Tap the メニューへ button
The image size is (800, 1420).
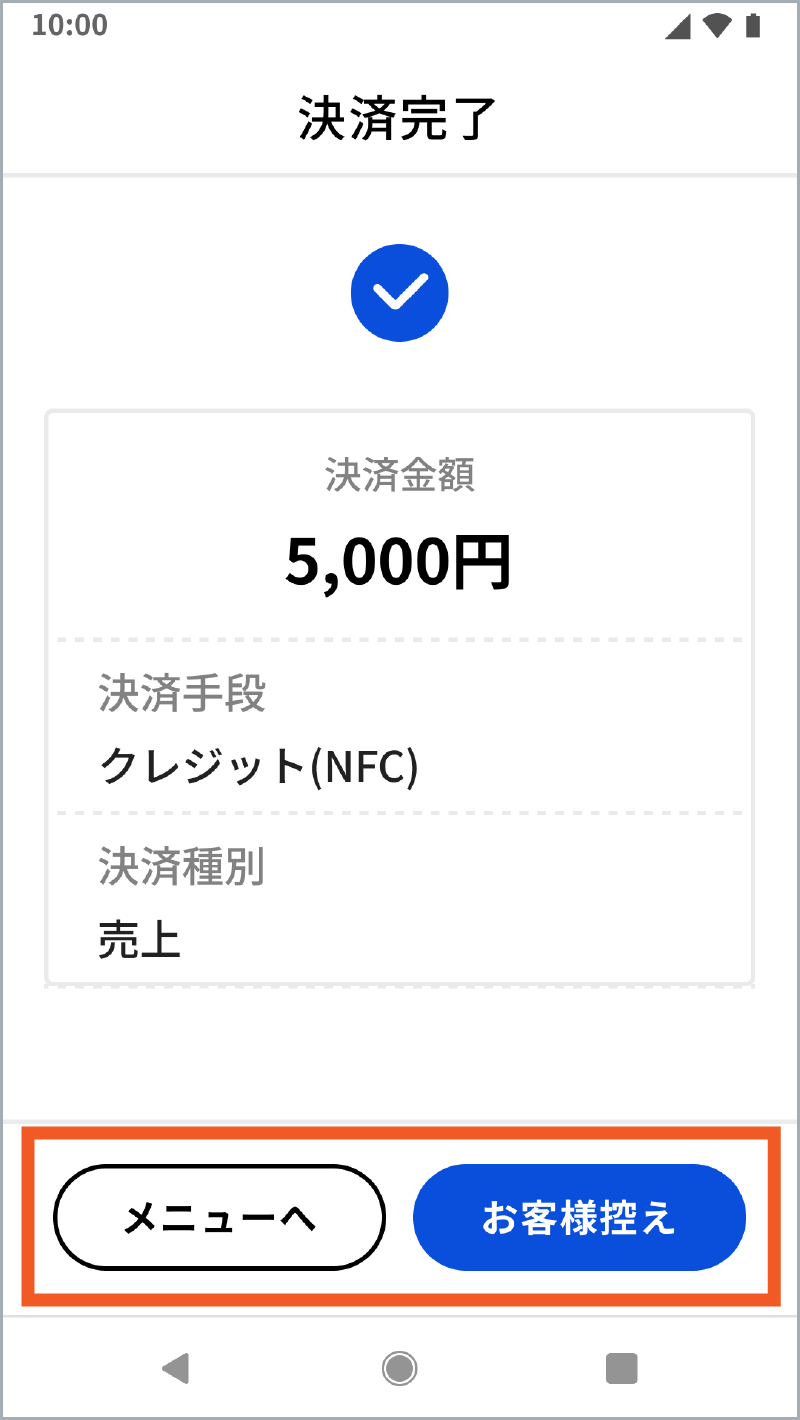(x=219, y=1217)
